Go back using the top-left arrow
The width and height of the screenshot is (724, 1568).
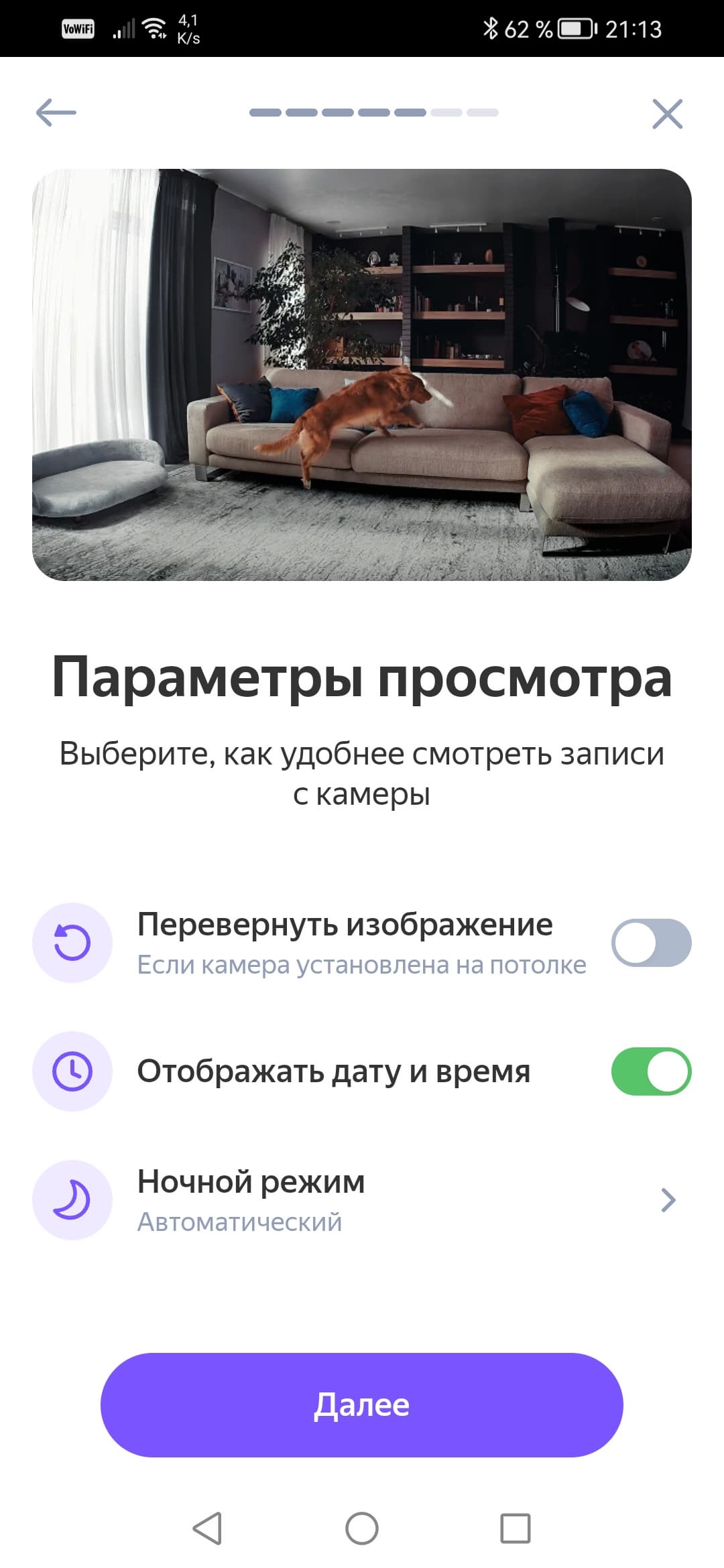click(x=56, y=113)
